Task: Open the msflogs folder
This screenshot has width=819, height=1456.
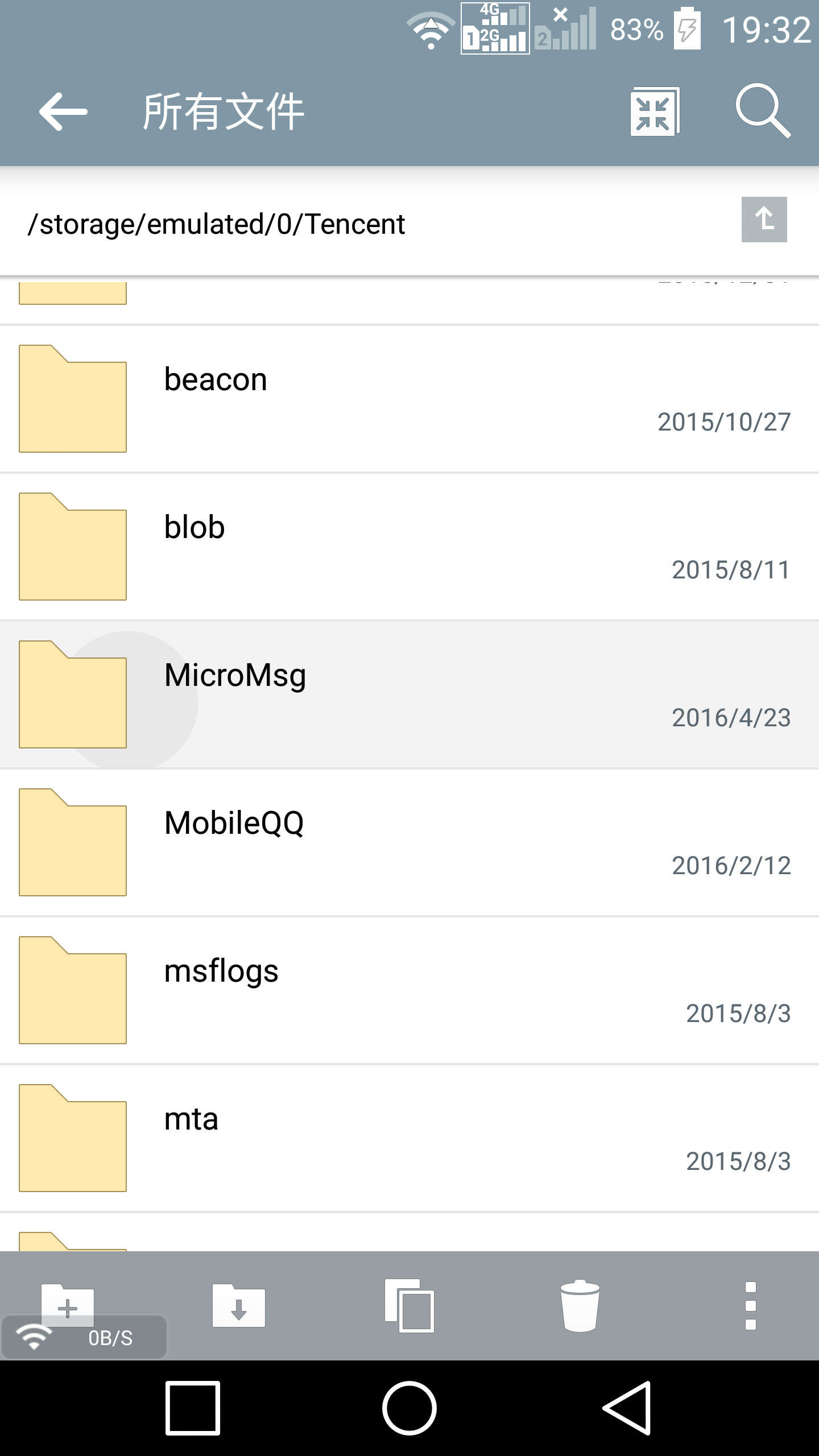Action: pyautogui.click(x=409, y=990)
